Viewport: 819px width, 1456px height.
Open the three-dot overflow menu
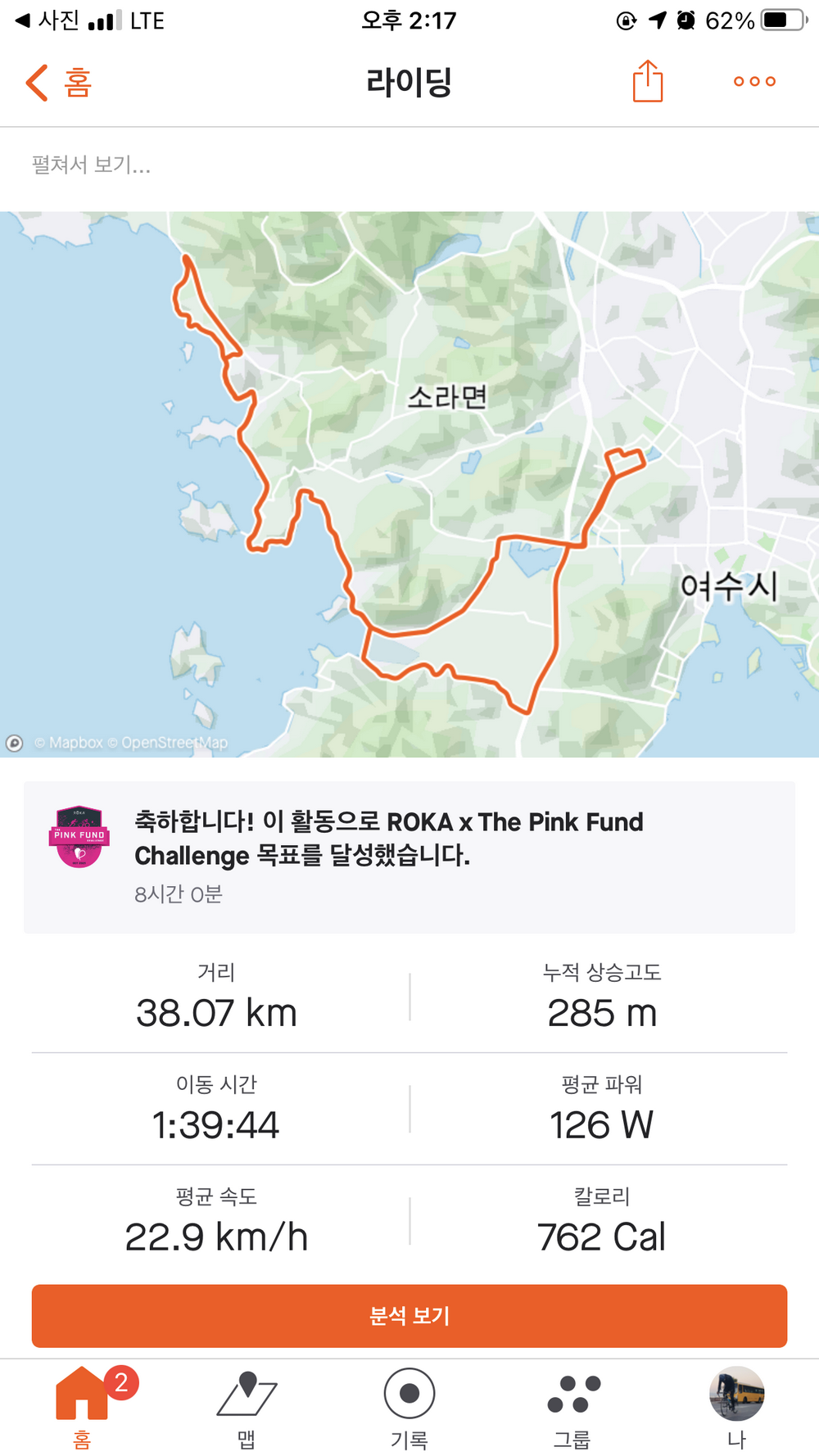754,81
